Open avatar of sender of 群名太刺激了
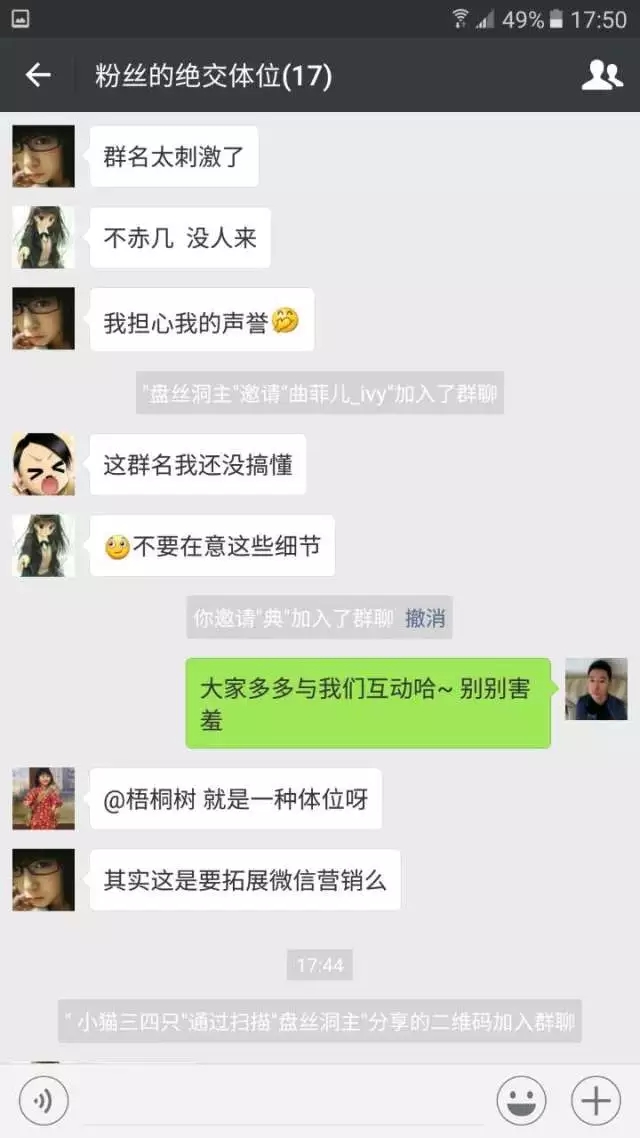 click(x=44, y=156)
